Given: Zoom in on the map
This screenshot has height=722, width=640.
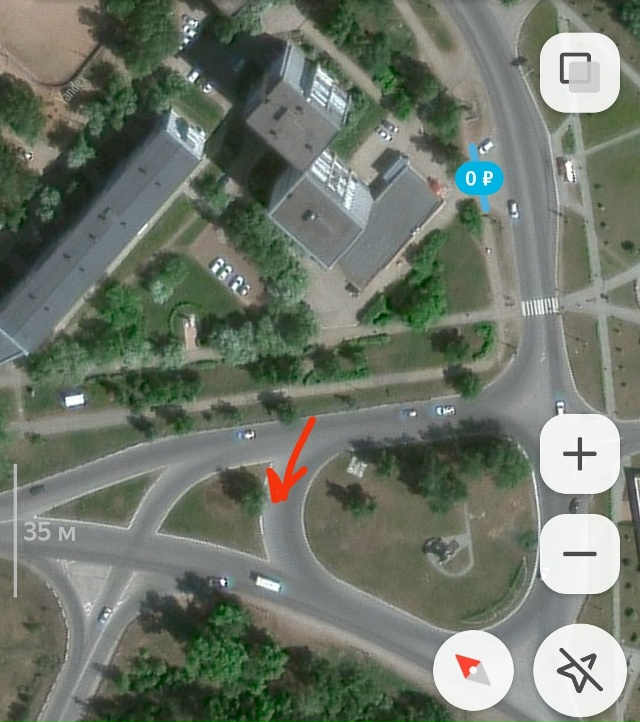Looking at the screenshot, I should pyautogui.click(x=579, y=455).
